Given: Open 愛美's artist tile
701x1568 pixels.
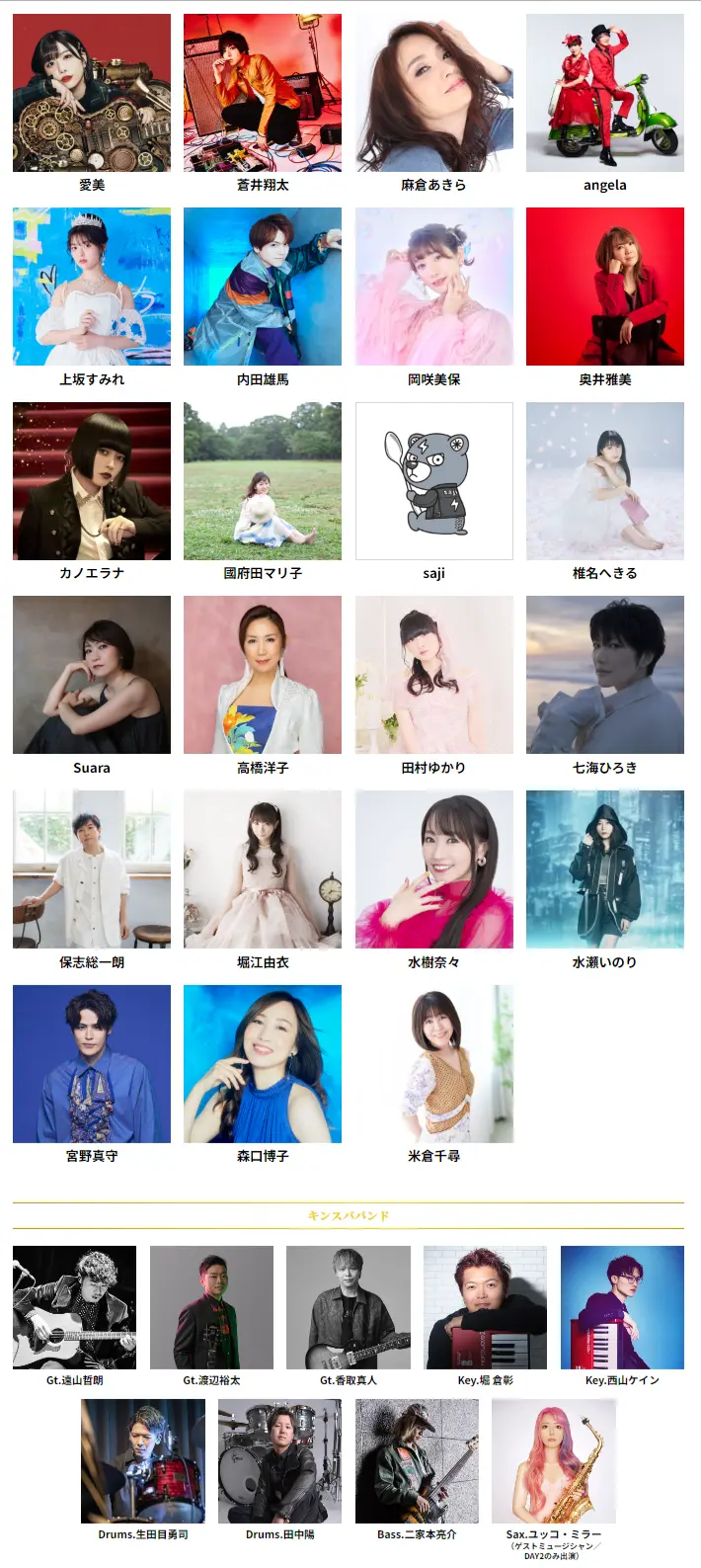Looking at the screenshot, I should (92, 93).
